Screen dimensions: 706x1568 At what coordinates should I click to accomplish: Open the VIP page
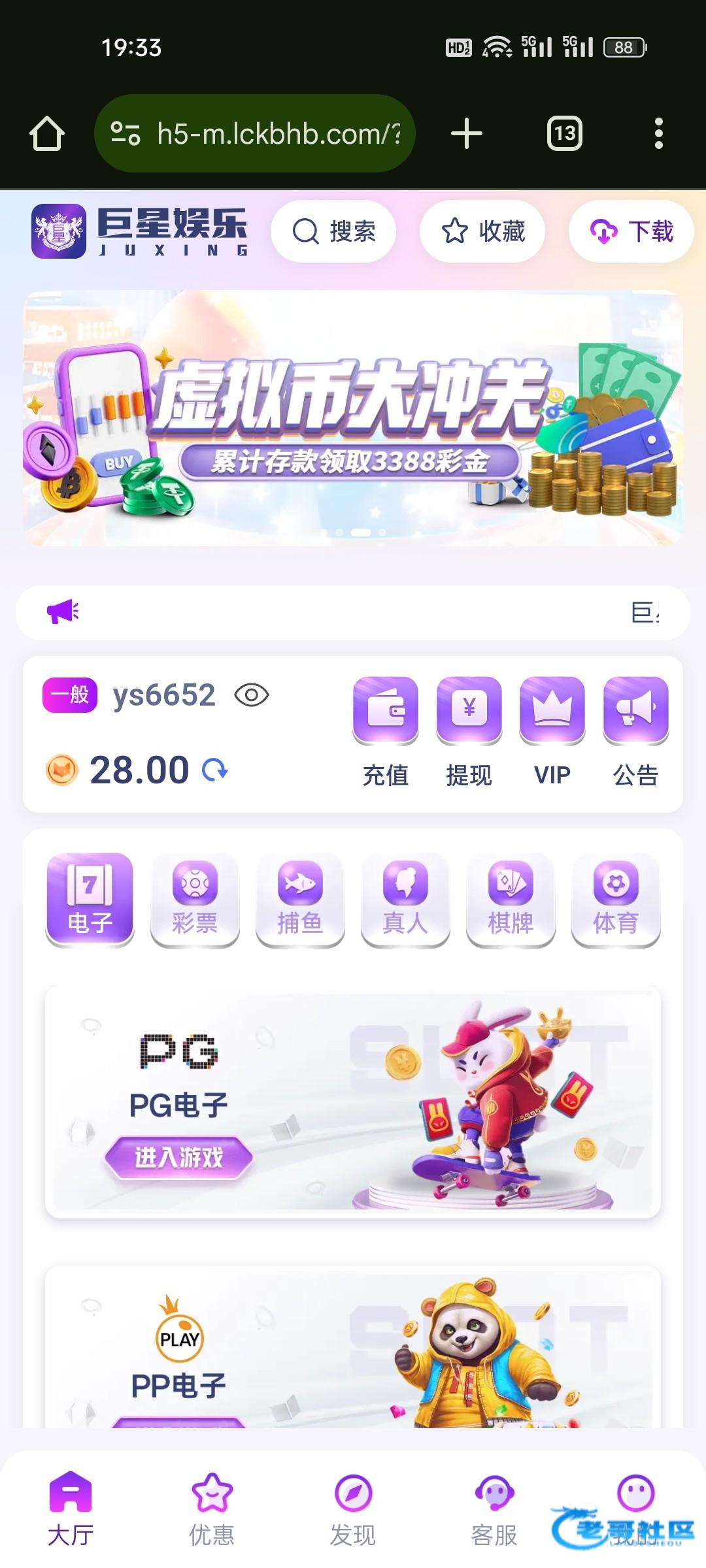(x=552, y=732)
